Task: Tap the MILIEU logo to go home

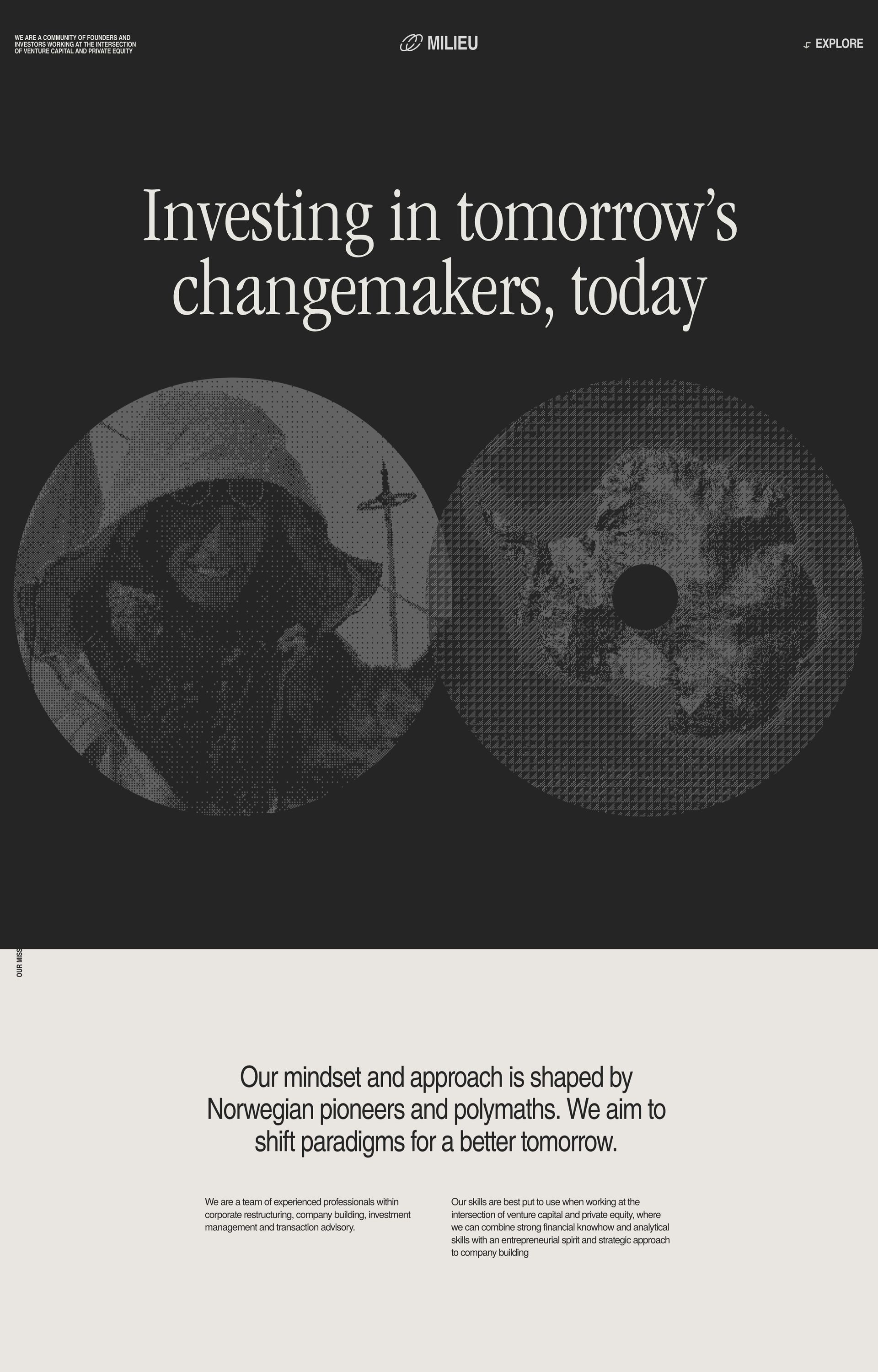Action: (439, 43)
